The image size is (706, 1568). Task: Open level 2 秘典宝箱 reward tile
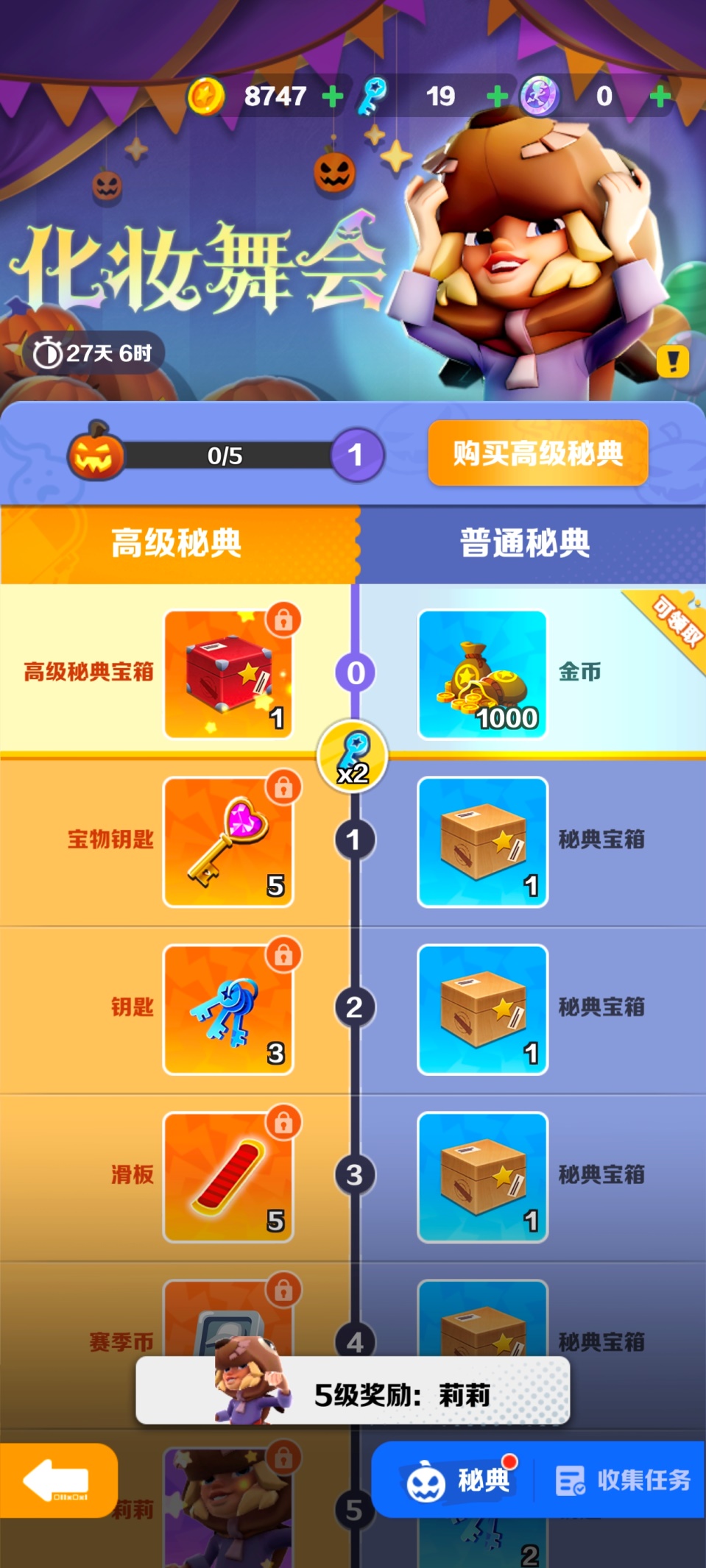(482, 1010)
